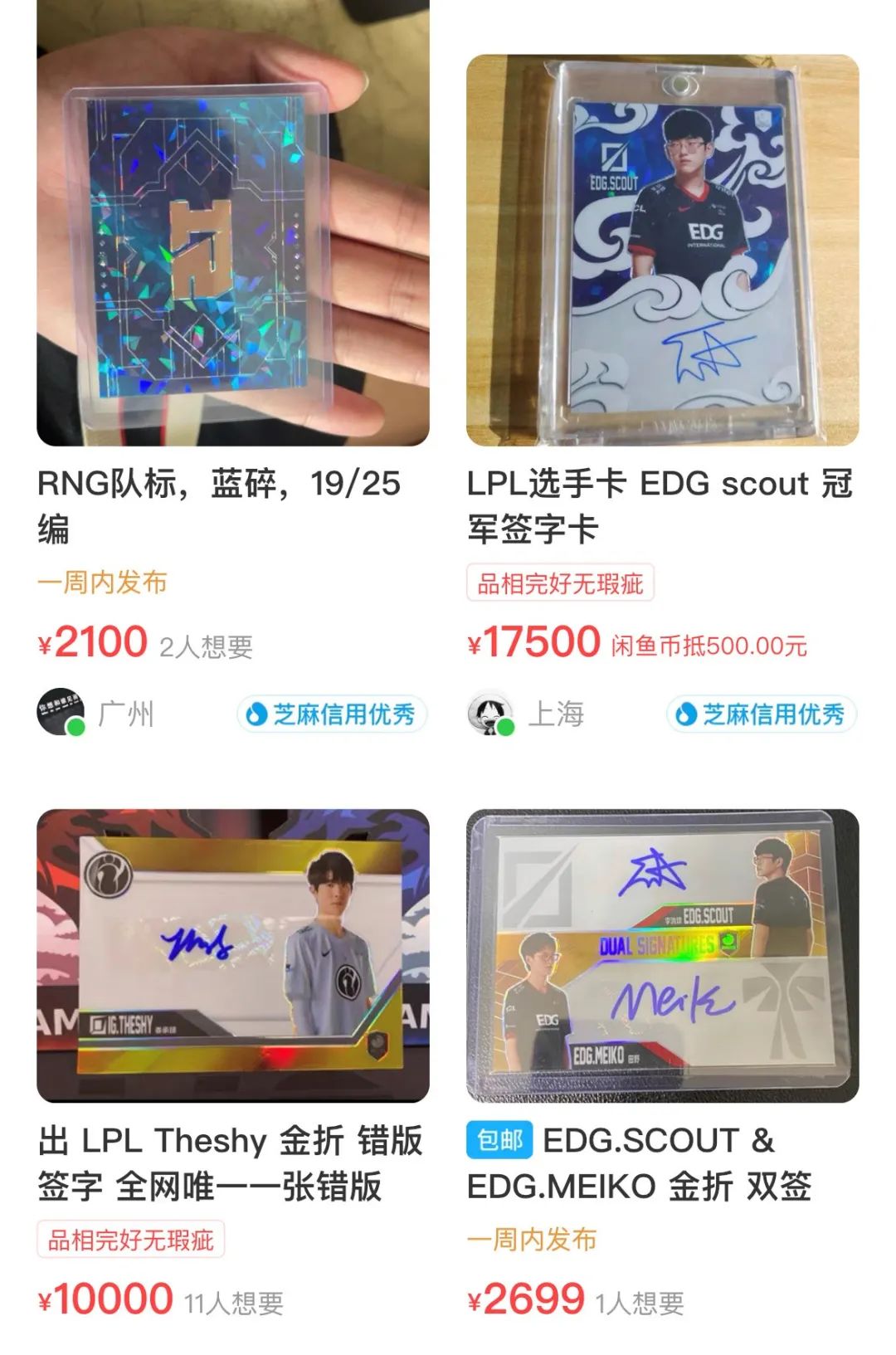
Task: Click the 一周内发布 tag under the RNG listing
Action: 101,583
